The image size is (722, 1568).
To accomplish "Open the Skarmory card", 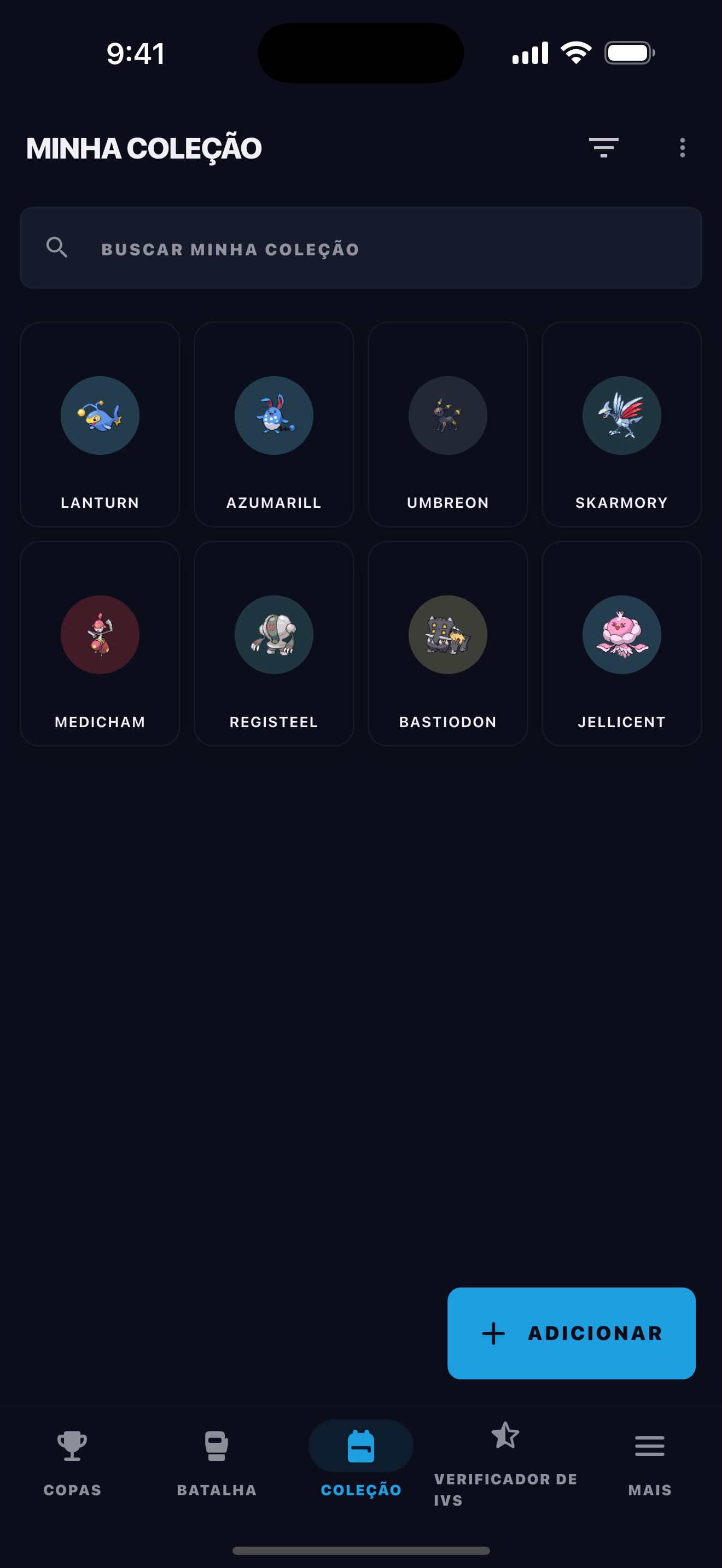I will click(621, 424).
